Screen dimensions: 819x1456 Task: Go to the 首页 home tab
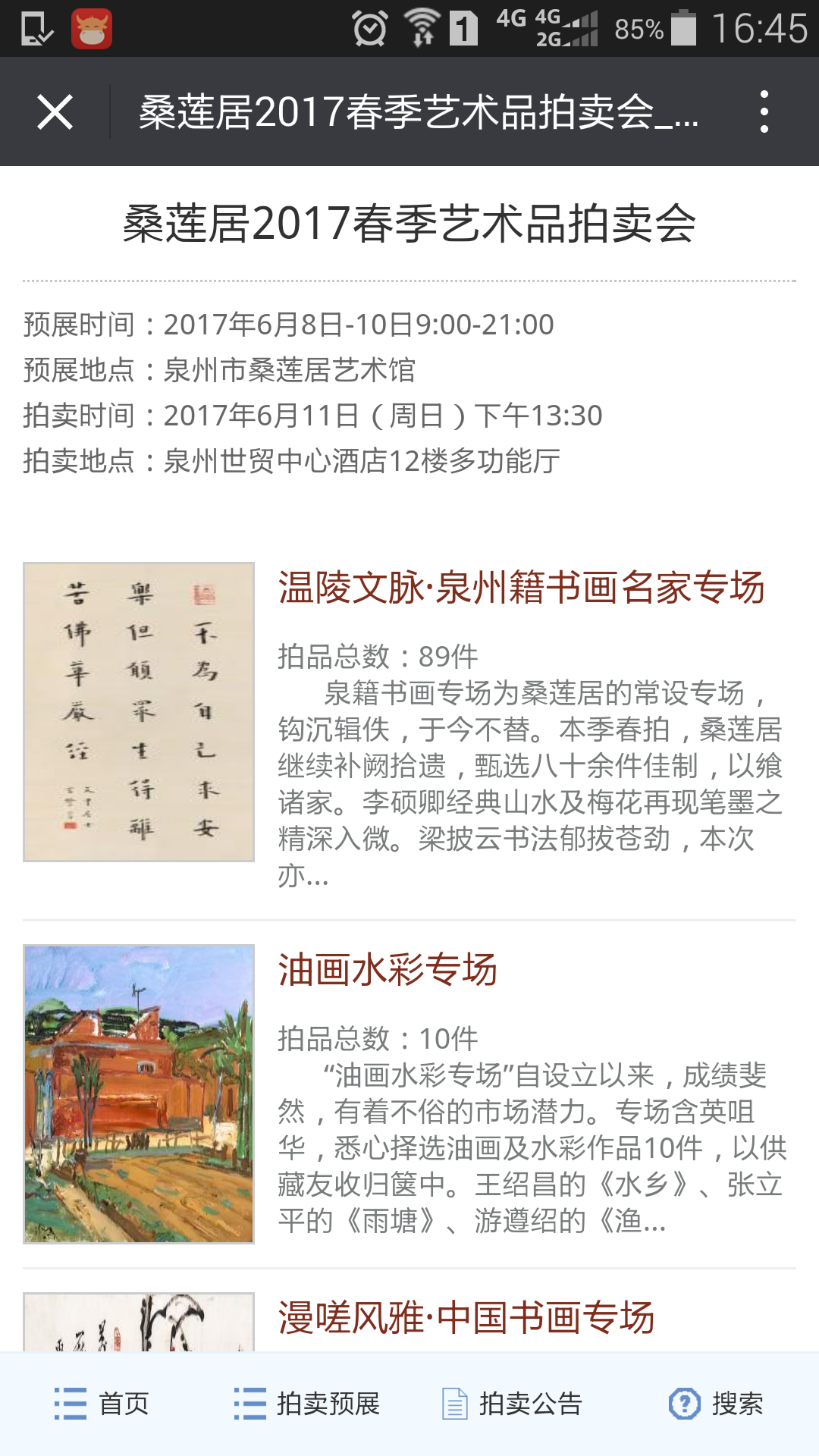tap(102, 1404)
